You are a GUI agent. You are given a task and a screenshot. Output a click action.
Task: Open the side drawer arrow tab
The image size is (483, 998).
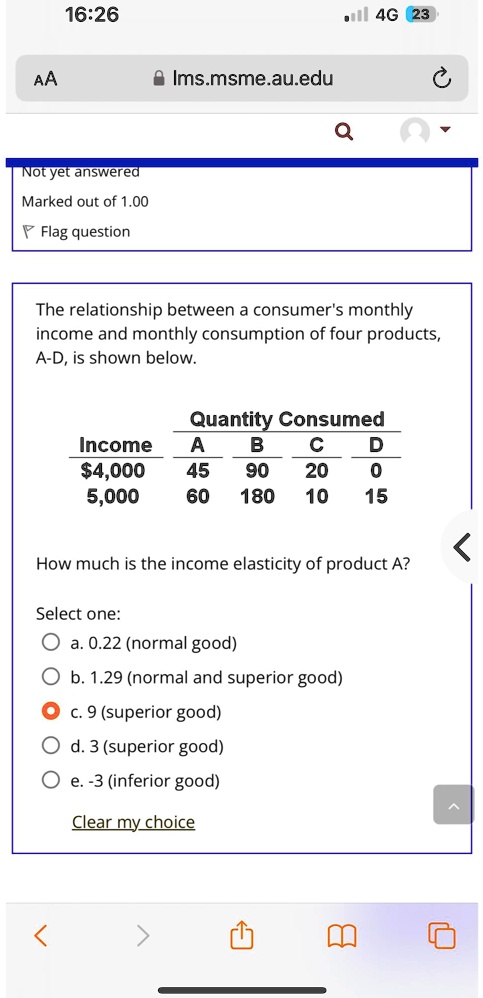click(463, 547)
